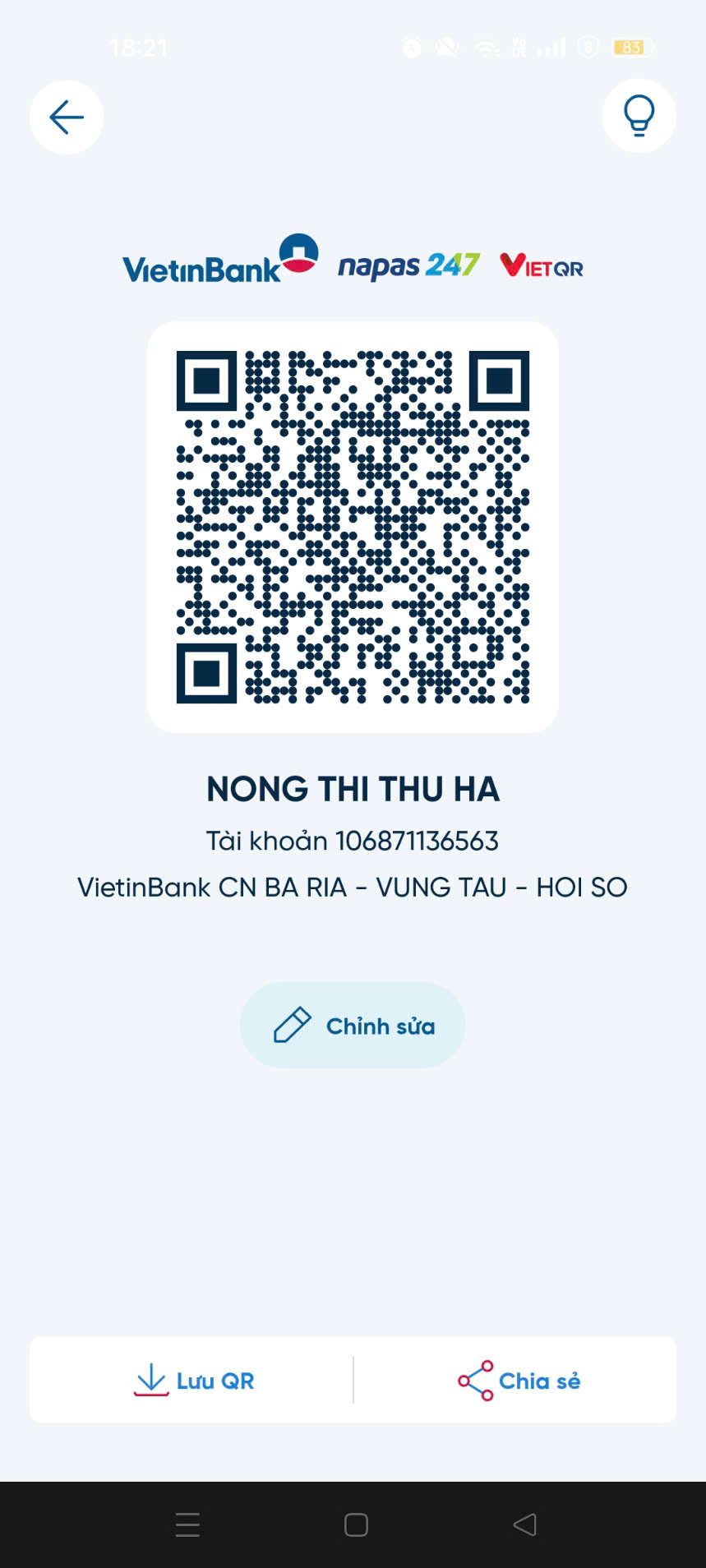Image resolution: width=706 pixels, height=1568 pixels.
Task: Go to the system home screen
Action: [x=356, y=1524]
